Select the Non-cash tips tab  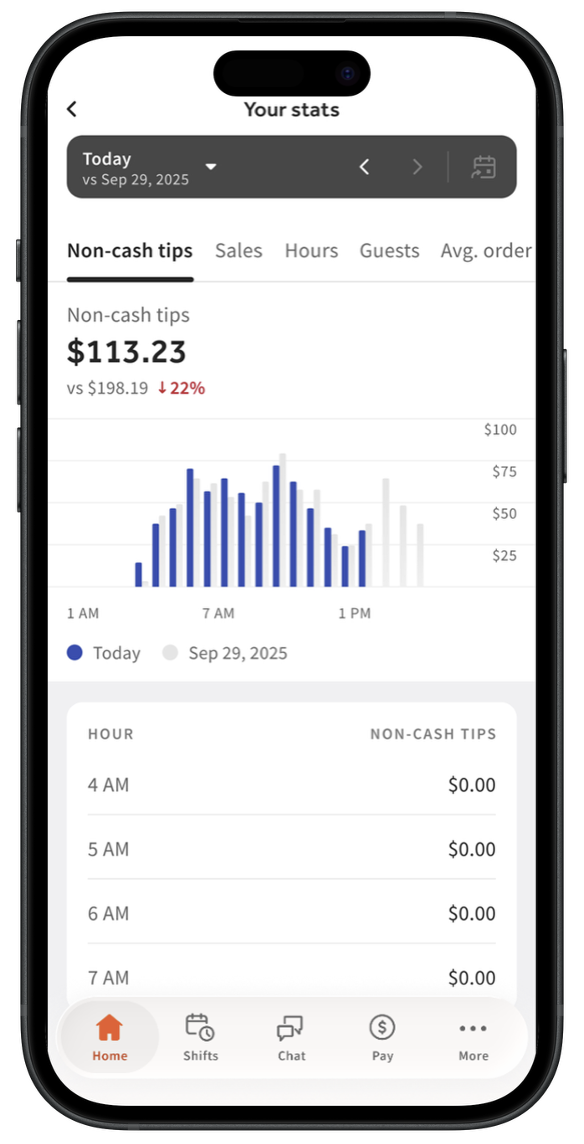tap(130, 251)
